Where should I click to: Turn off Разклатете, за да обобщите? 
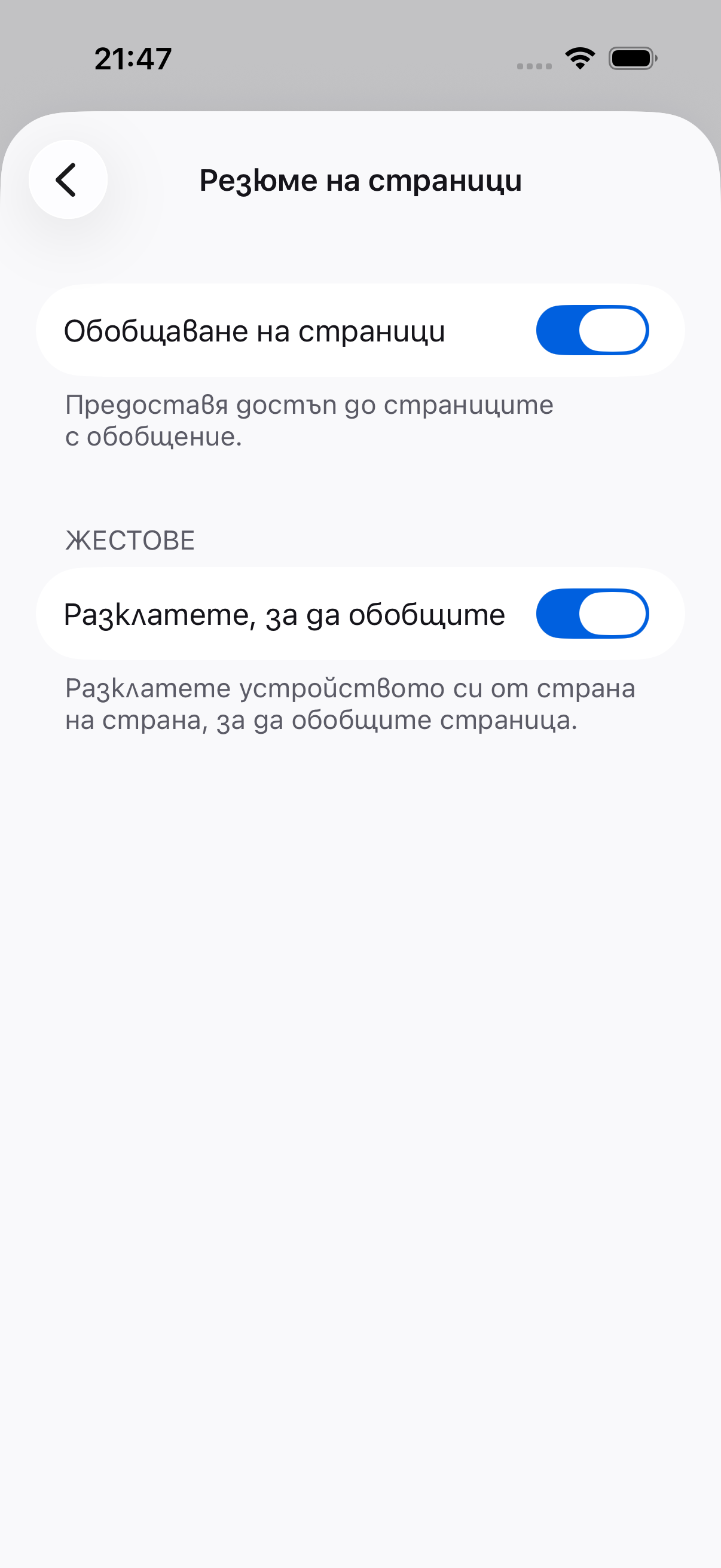[592, 614]
